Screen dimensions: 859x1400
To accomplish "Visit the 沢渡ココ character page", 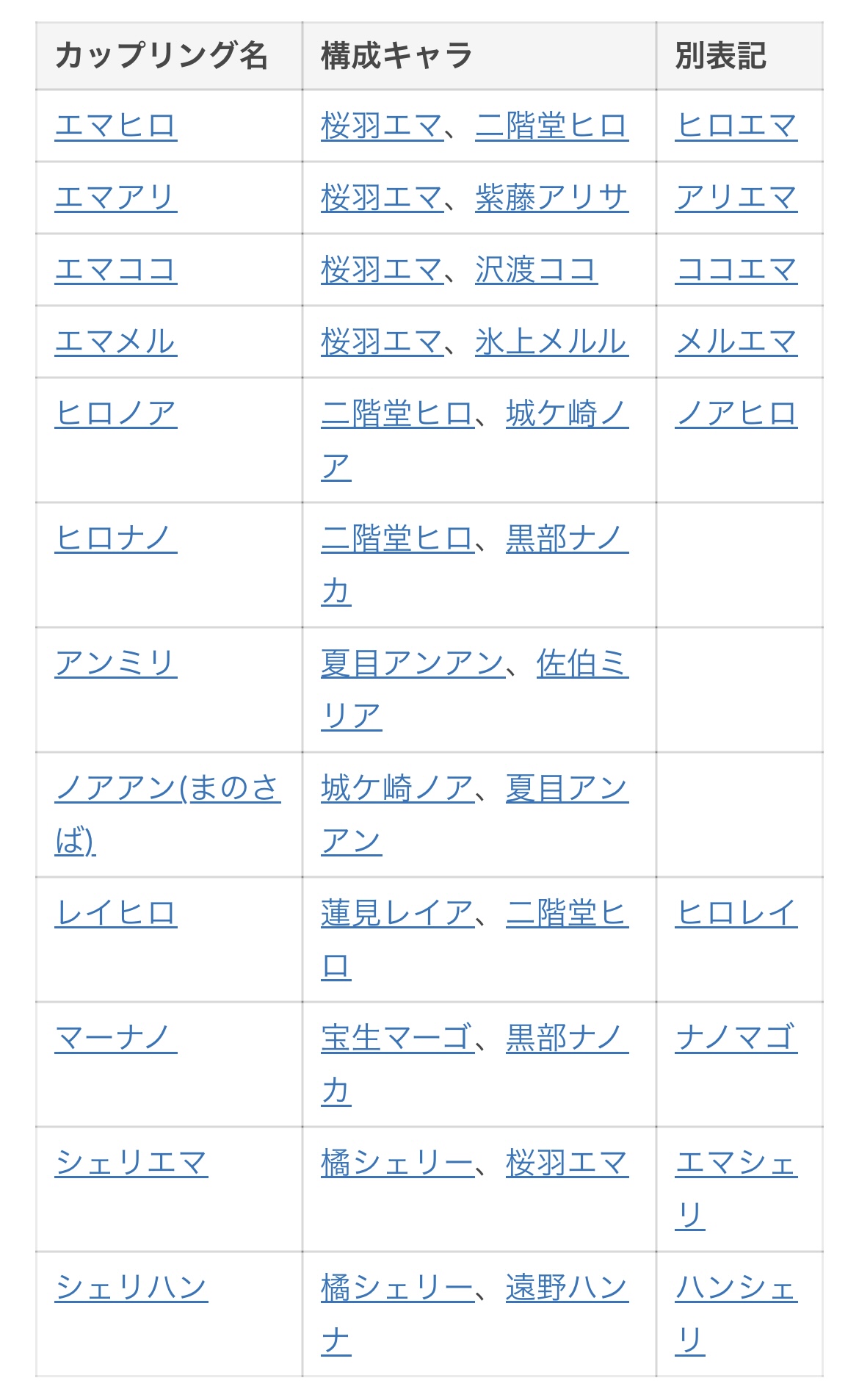I will pos(536,270).
